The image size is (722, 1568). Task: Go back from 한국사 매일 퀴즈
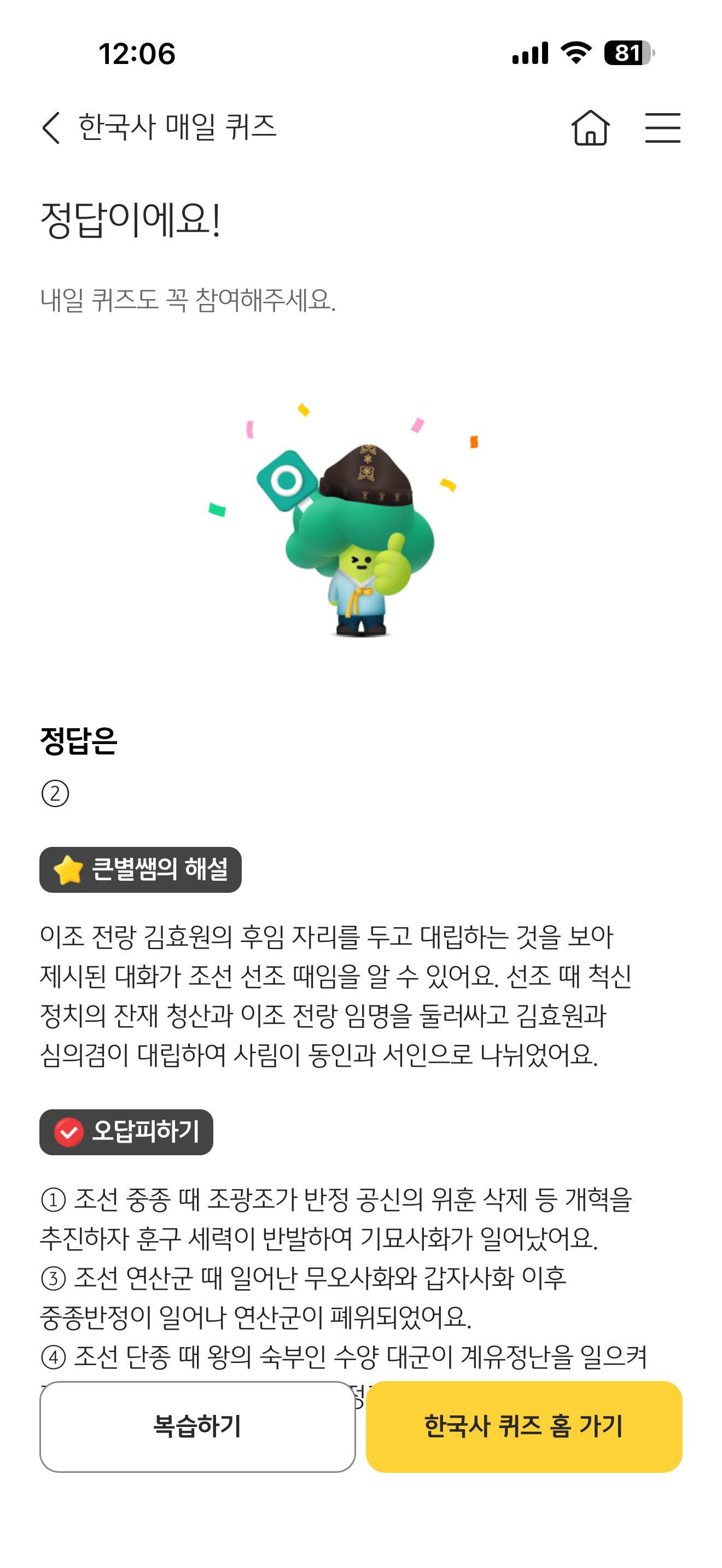(x=51, y=128)
